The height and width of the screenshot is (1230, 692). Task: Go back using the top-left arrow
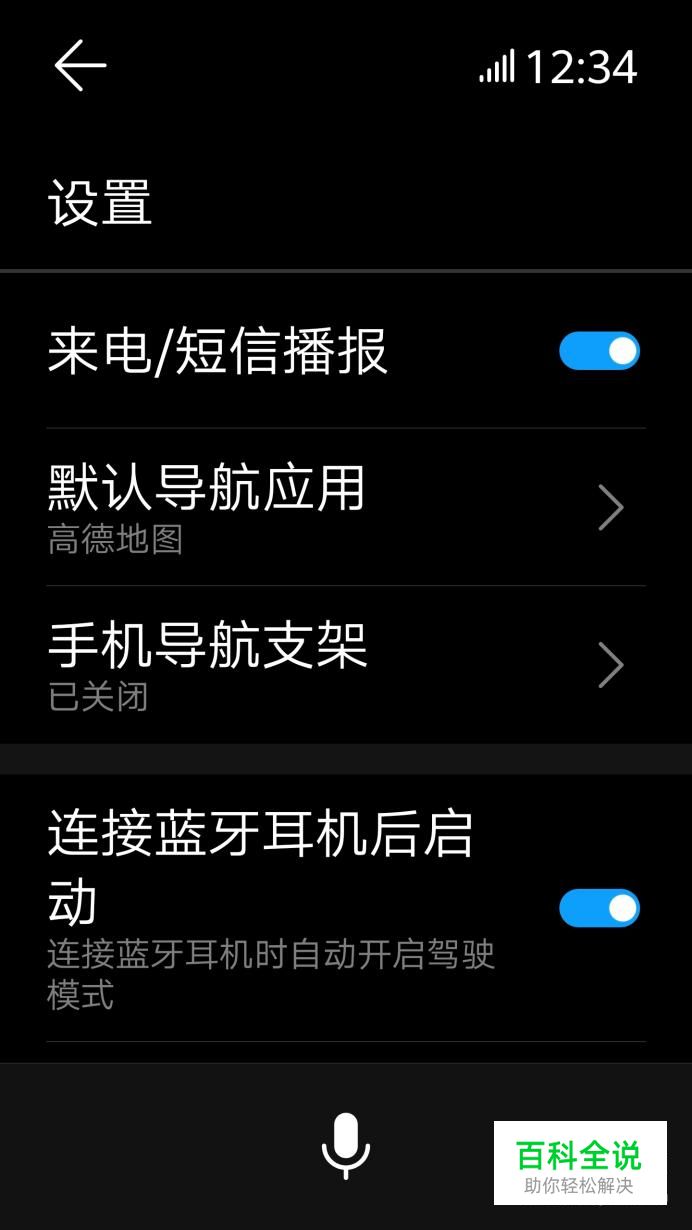(80, 66)
